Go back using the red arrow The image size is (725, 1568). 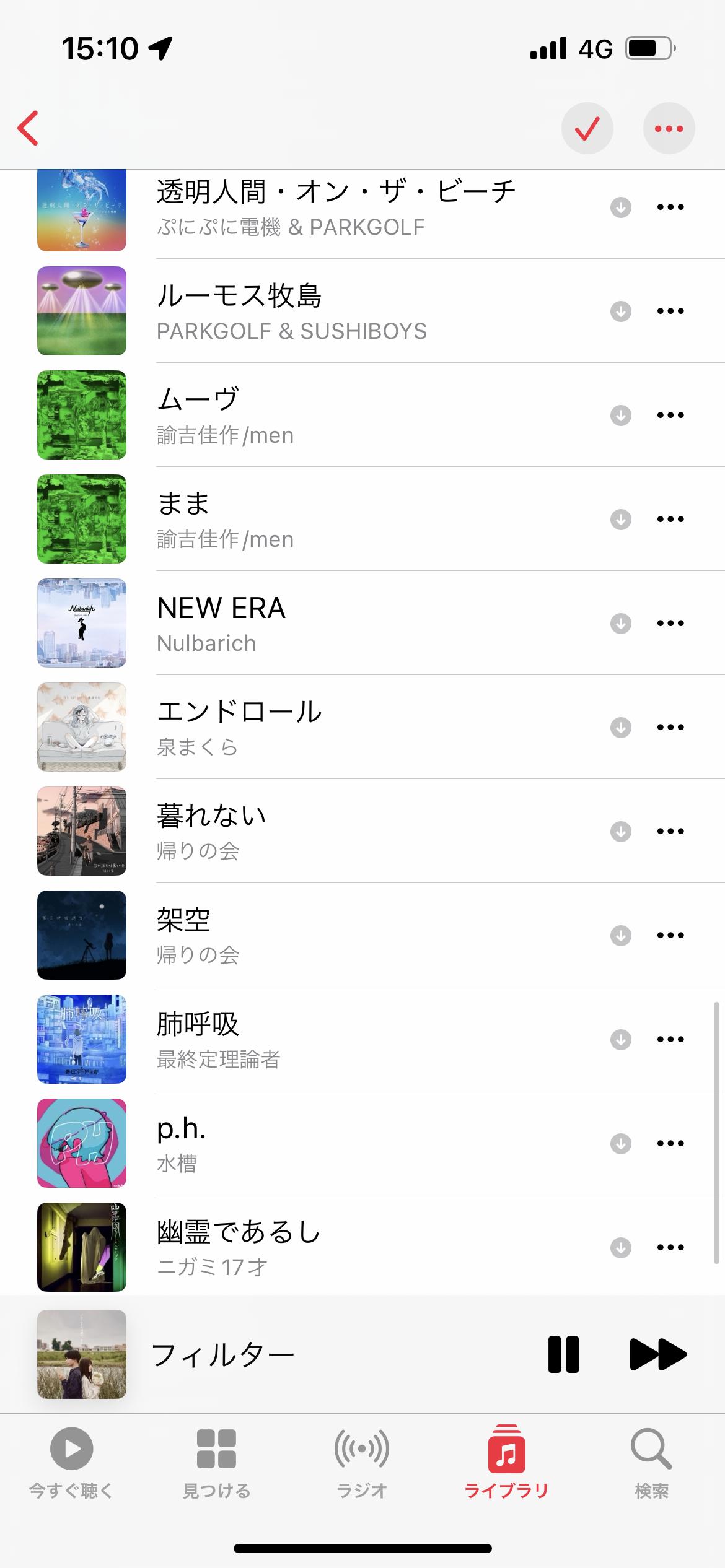[29, 128]
